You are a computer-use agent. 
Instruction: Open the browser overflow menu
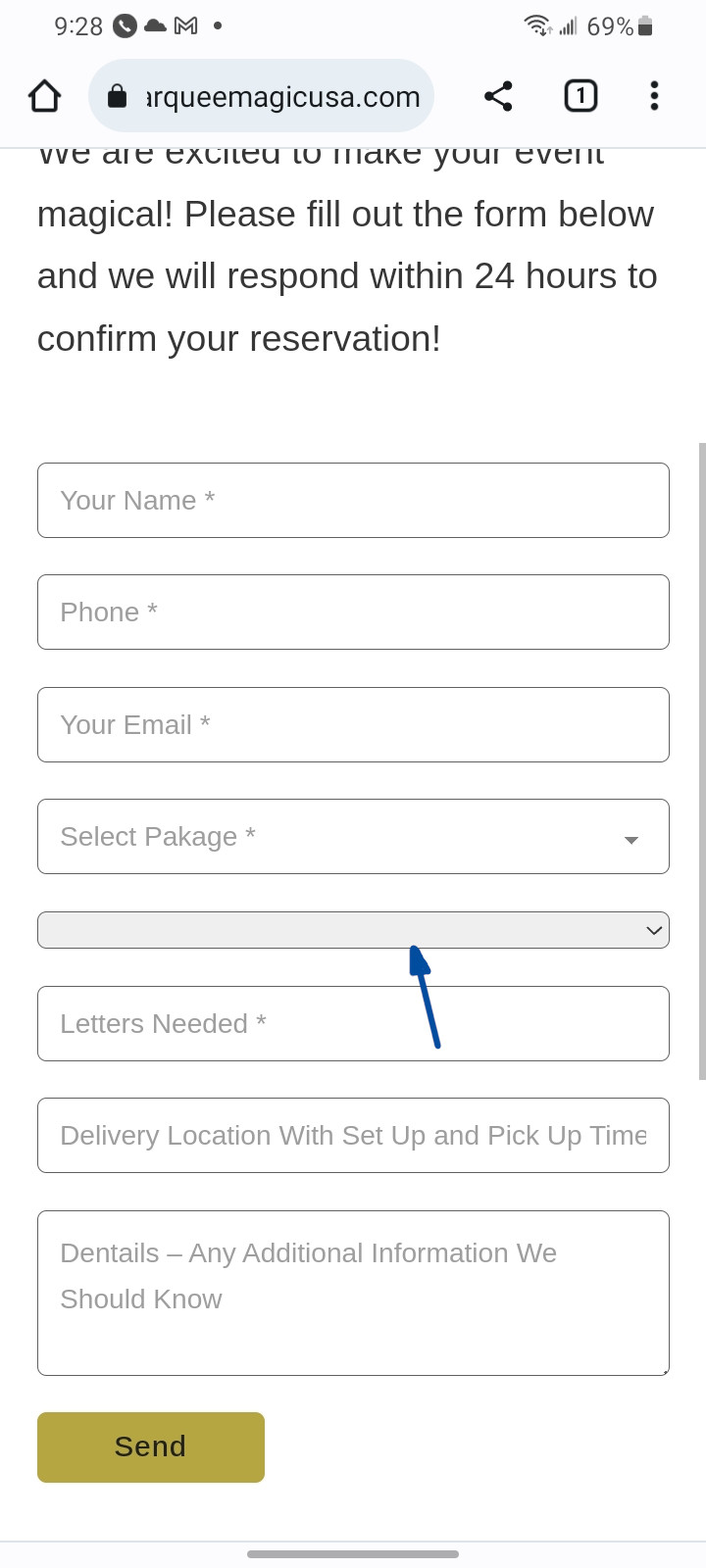click(x=654, y=96)
